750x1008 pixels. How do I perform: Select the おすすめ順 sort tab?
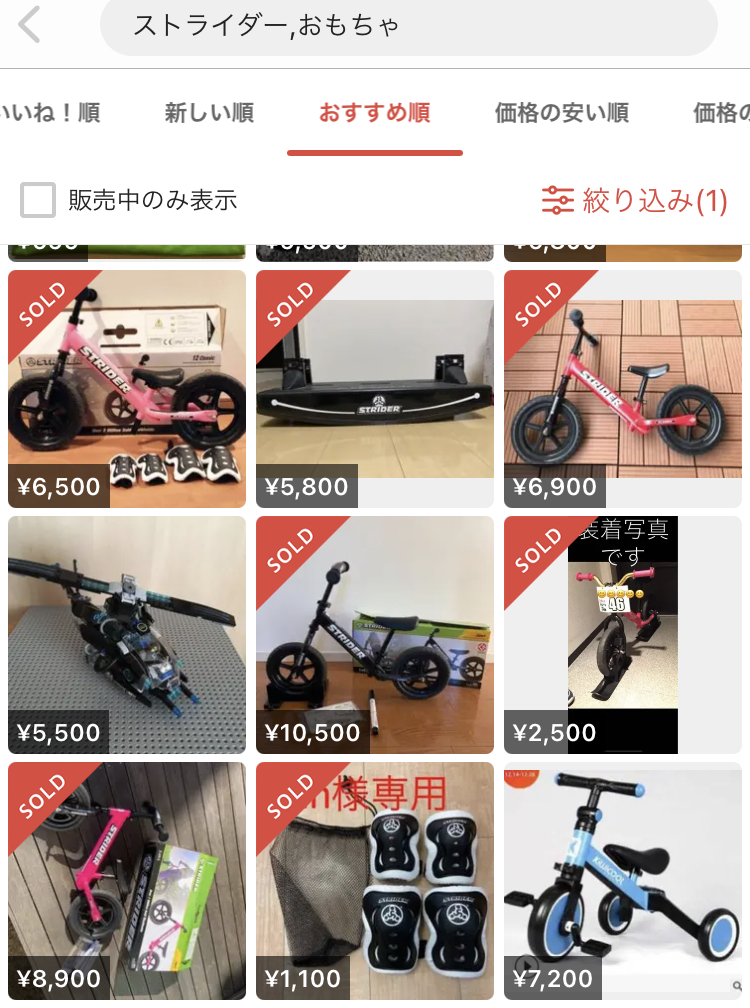click(374, 113)
